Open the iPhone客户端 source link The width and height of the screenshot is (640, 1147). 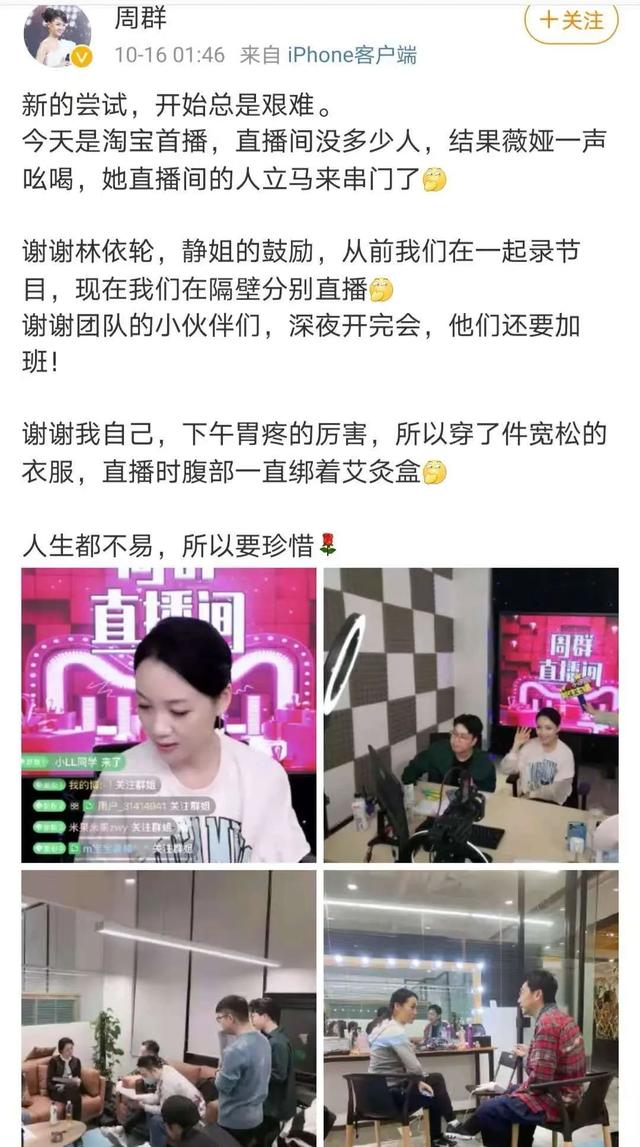(x=351, y=55)
